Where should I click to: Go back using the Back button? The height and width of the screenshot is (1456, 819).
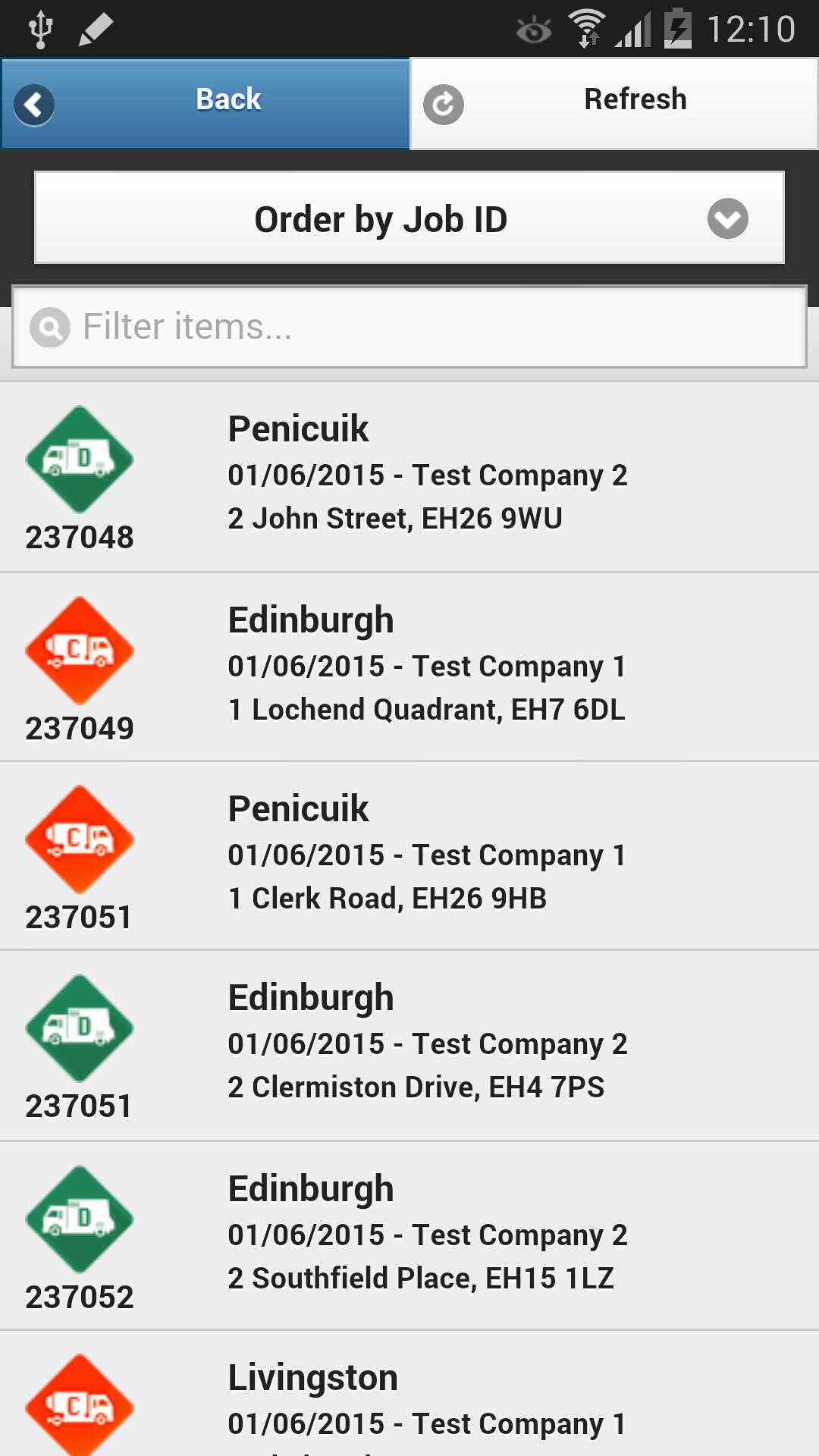[x=205, y=102]
